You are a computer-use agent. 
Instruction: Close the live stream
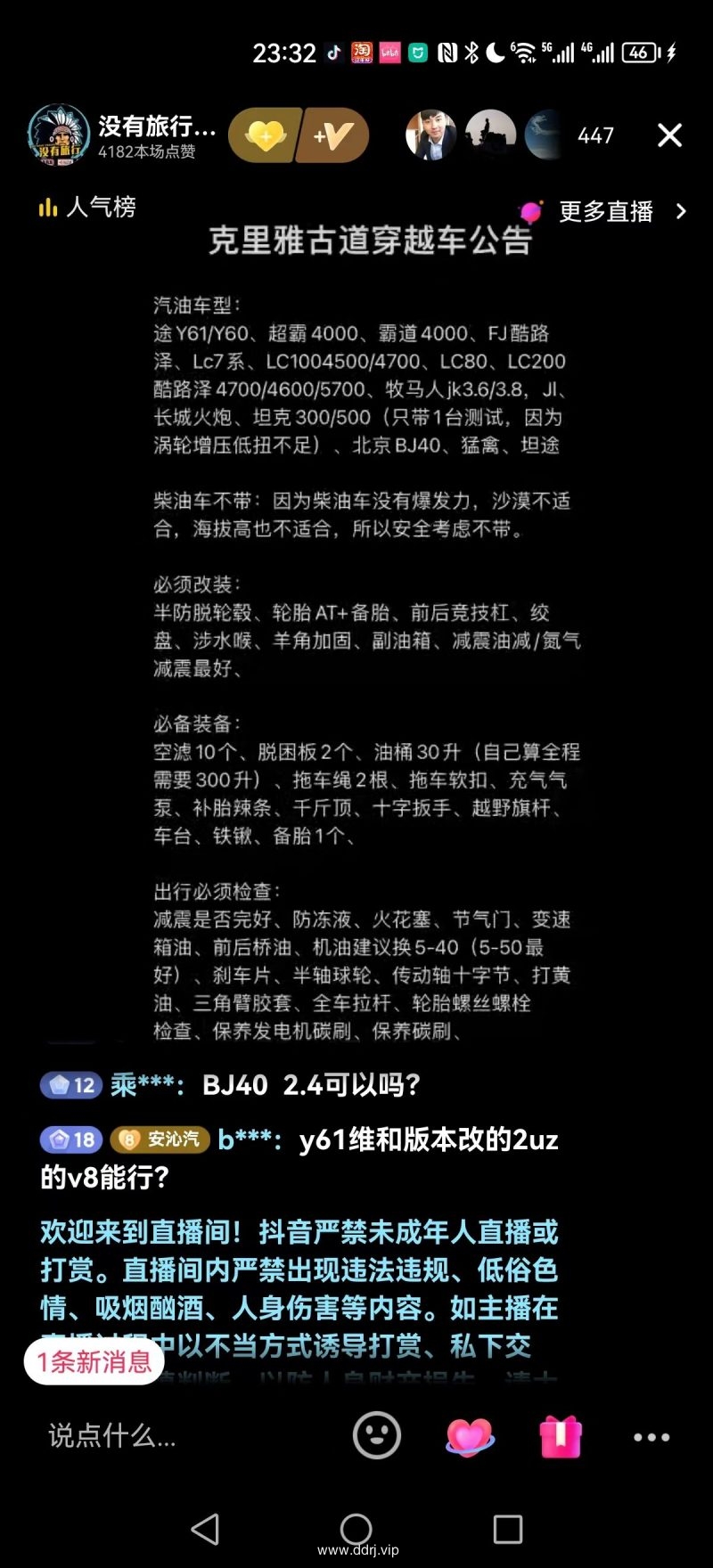pyautogui.click(x=669, y=135)
